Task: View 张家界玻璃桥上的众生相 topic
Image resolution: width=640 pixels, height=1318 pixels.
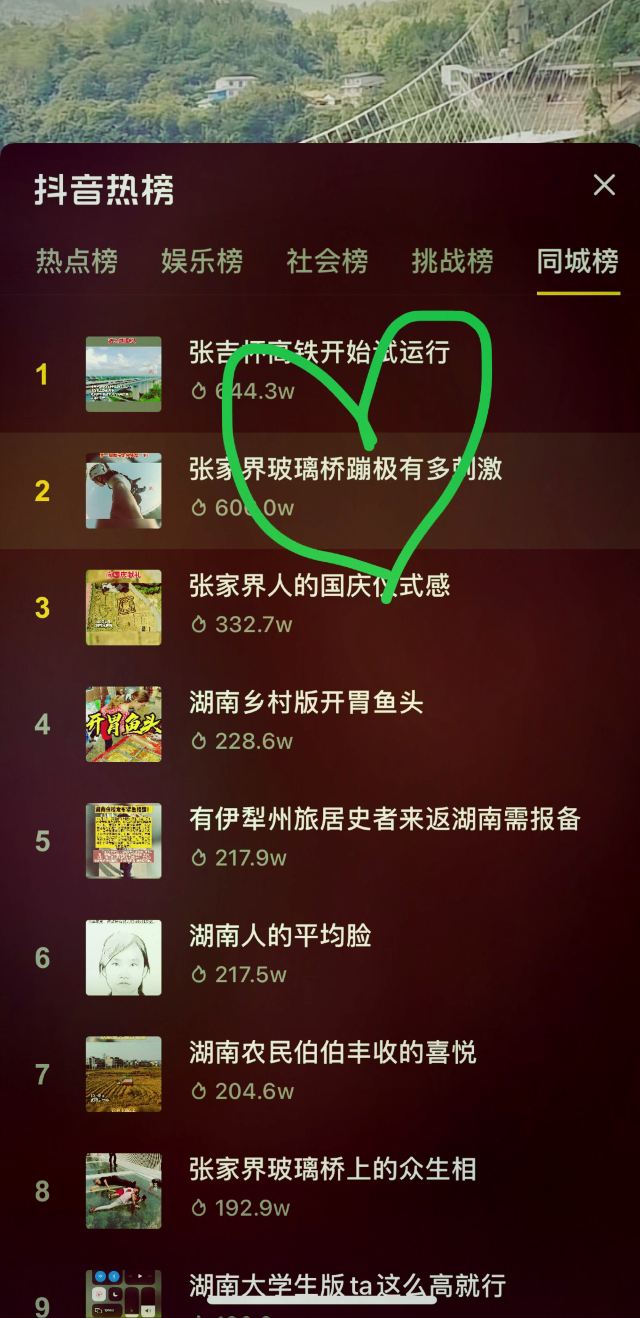Action: [x=332, y=1170]
